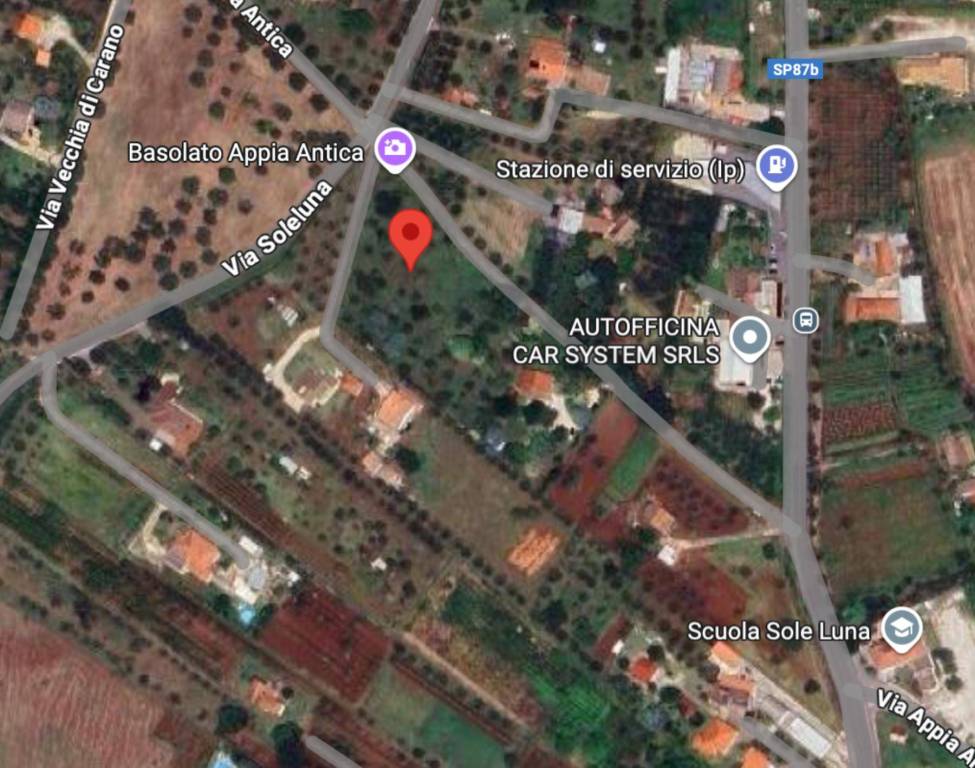Tap the red dropped location pin
The image size is (975, 768).
(x=410, y=237)
